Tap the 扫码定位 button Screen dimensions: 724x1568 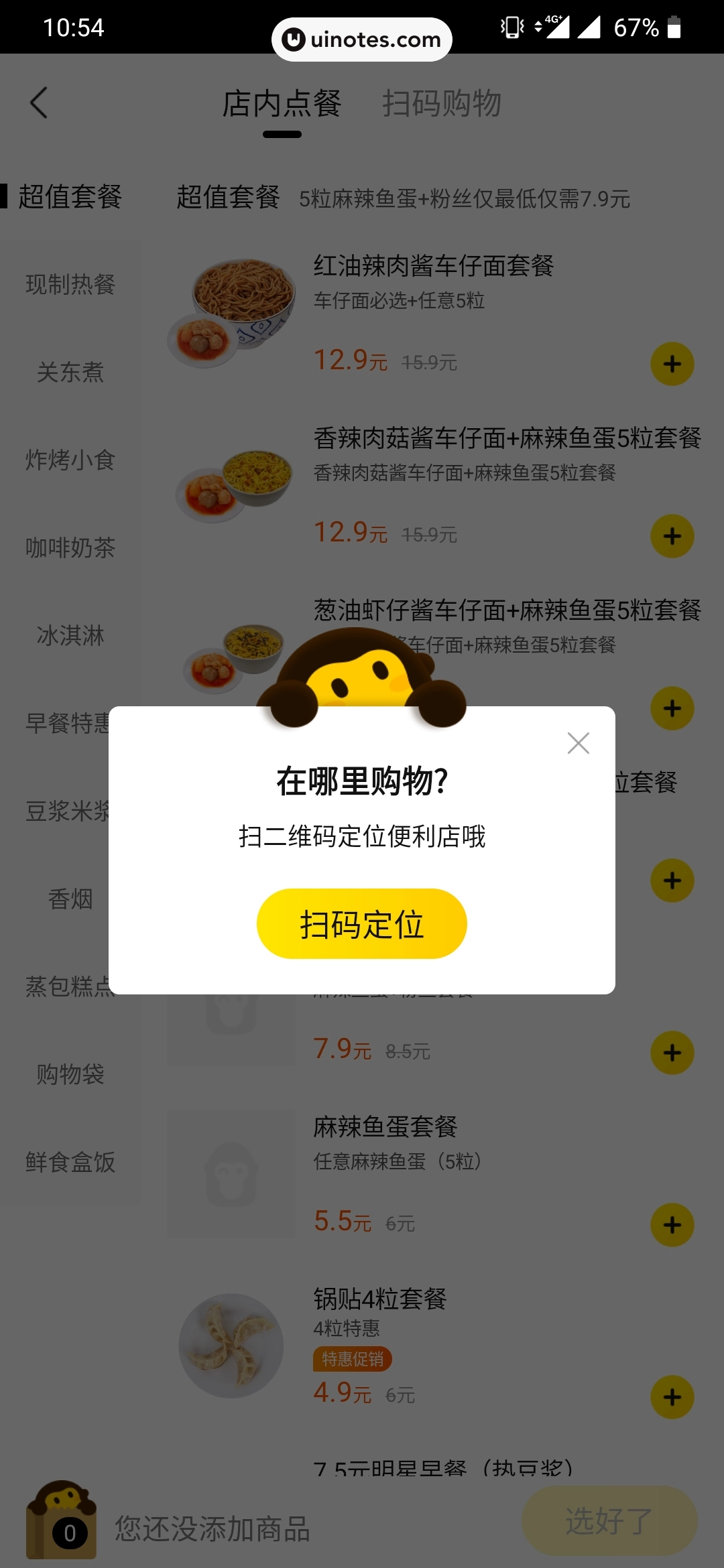point(361,923)
